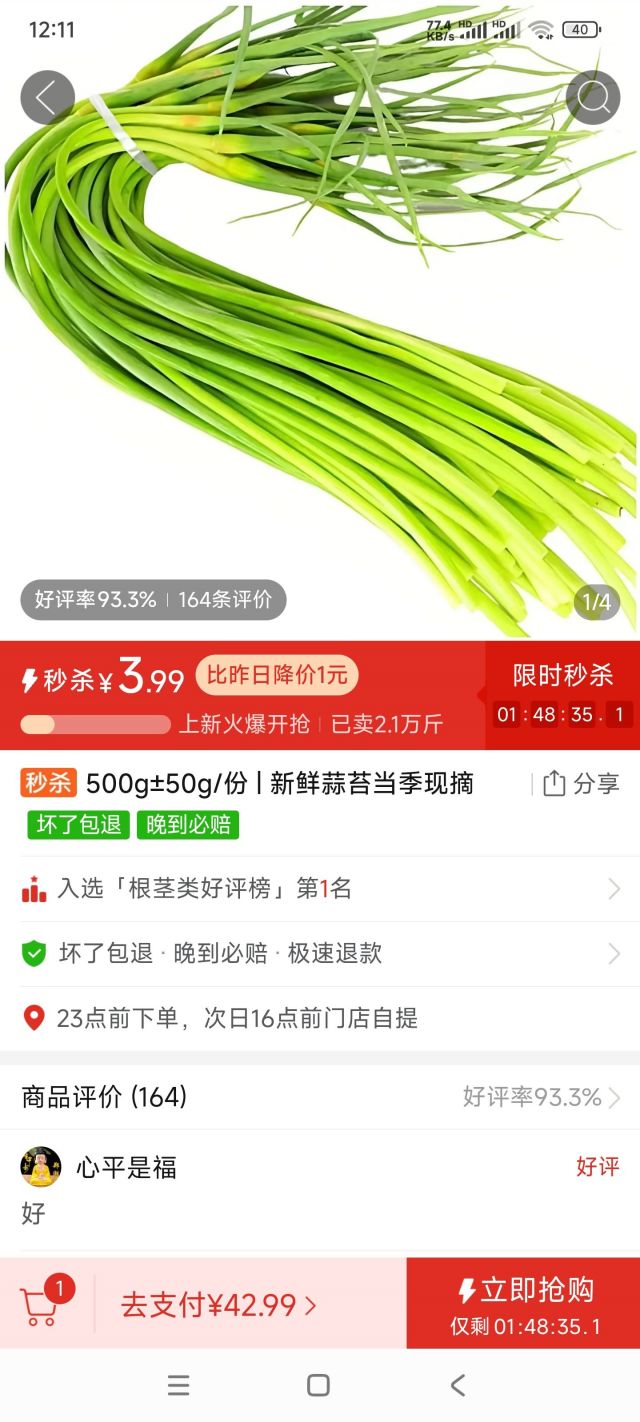View 坏了包退 service guarantee details

[x=320, y=954]
